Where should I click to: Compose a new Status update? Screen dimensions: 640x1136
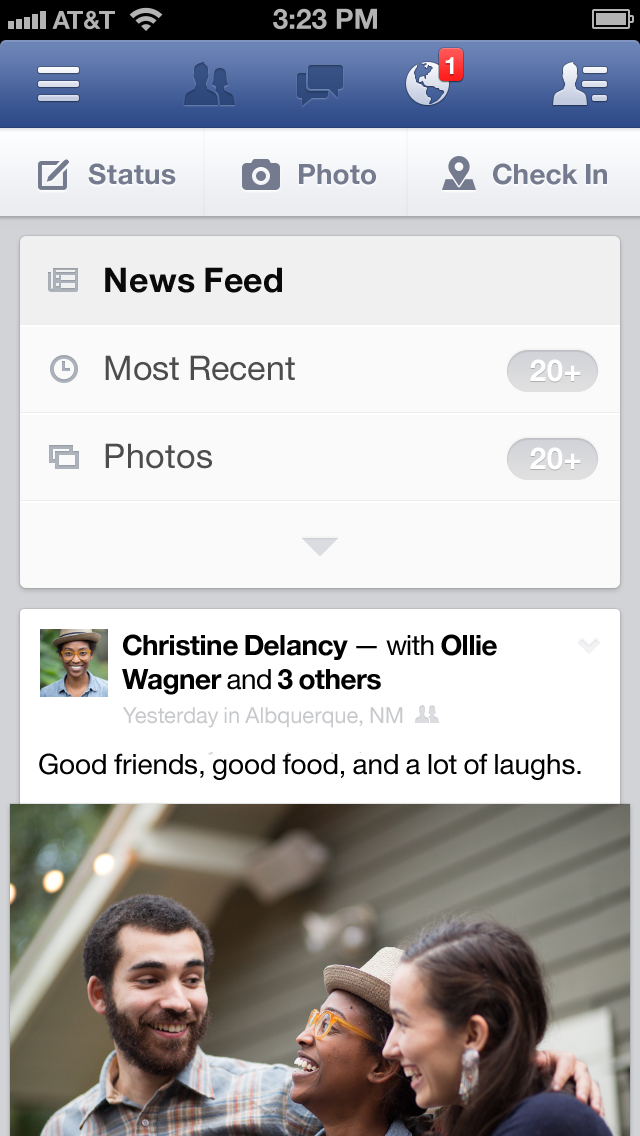pyautogui.click(x=107, y=175)
